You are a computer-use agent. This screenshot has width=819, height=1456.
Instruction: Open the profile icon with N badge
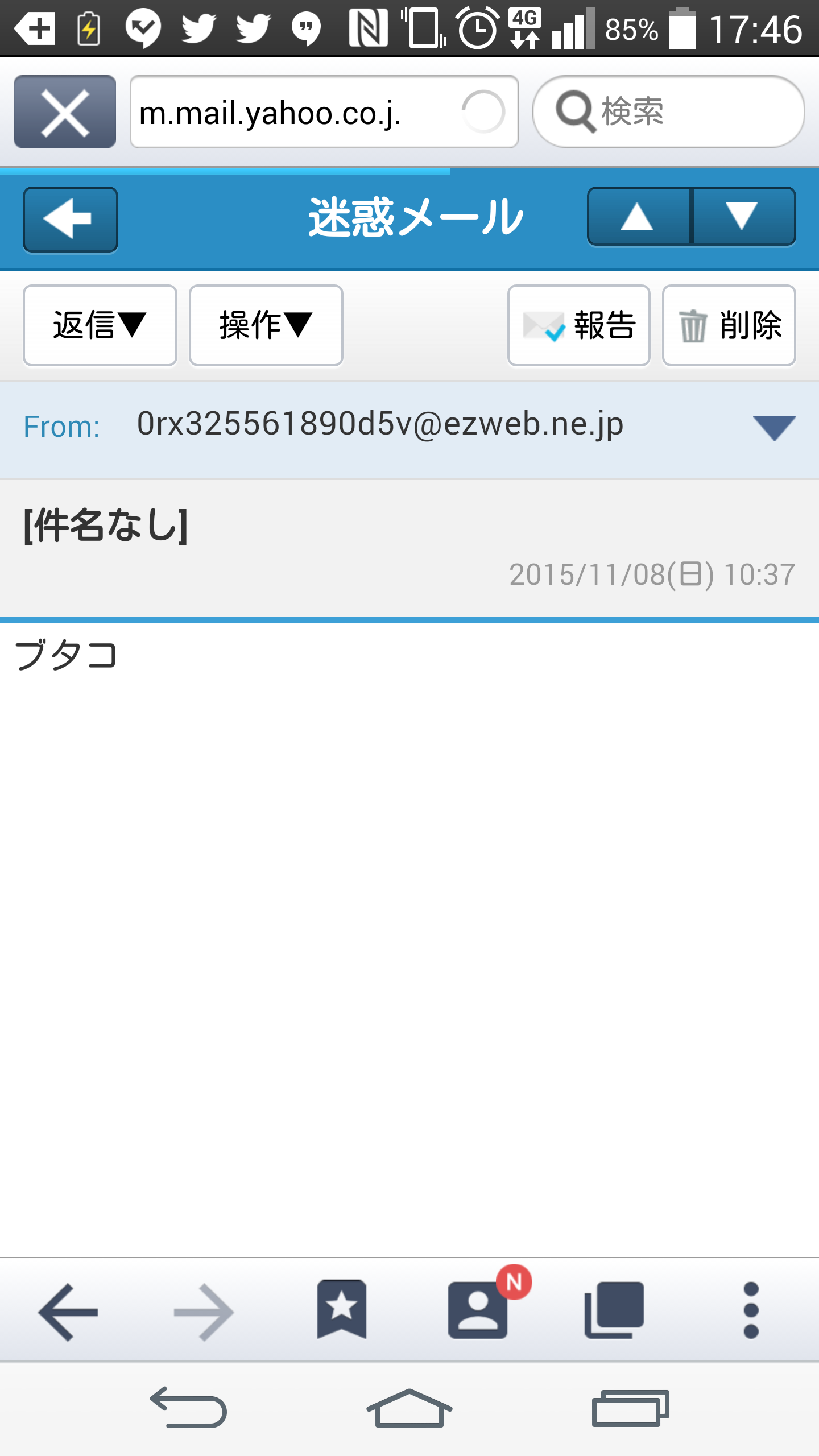(479, 1309)
